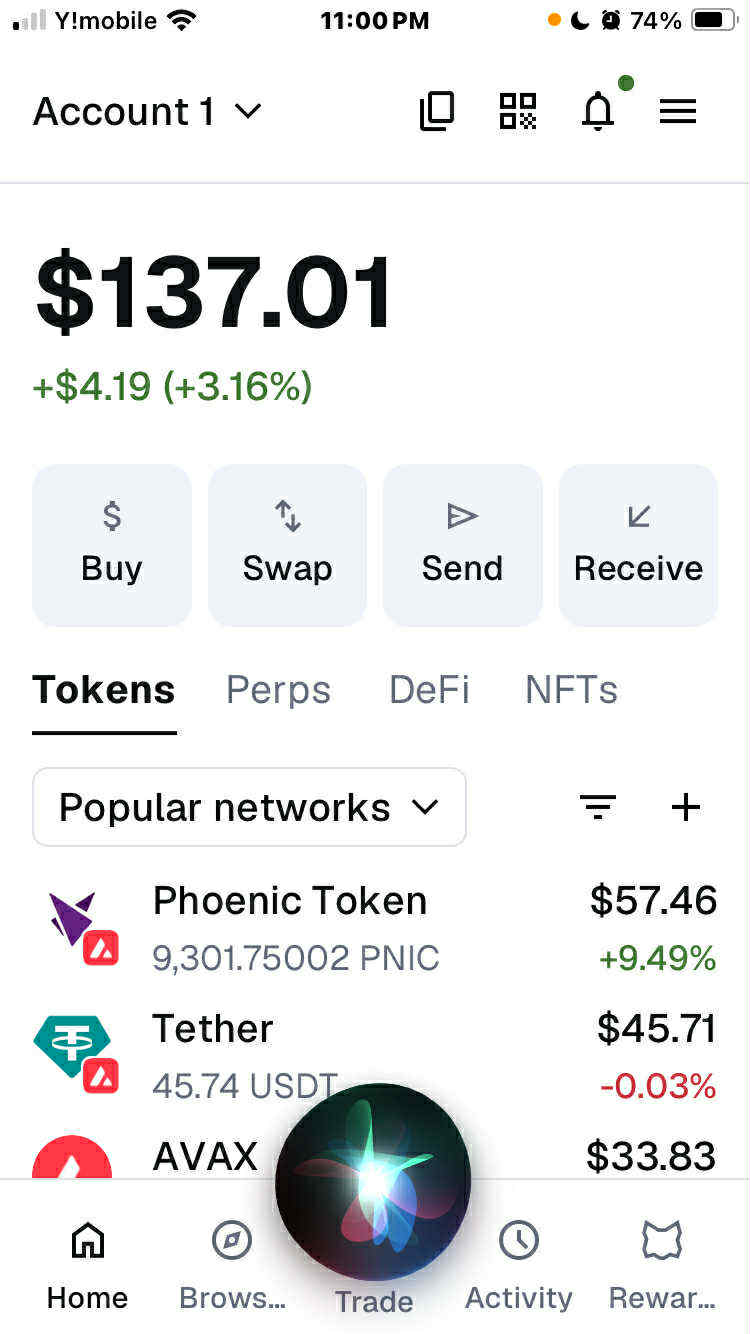Viewport: 750px width, 1334px height.
Task: Expand the Popular networks dropdown
Action: (249, 807)
